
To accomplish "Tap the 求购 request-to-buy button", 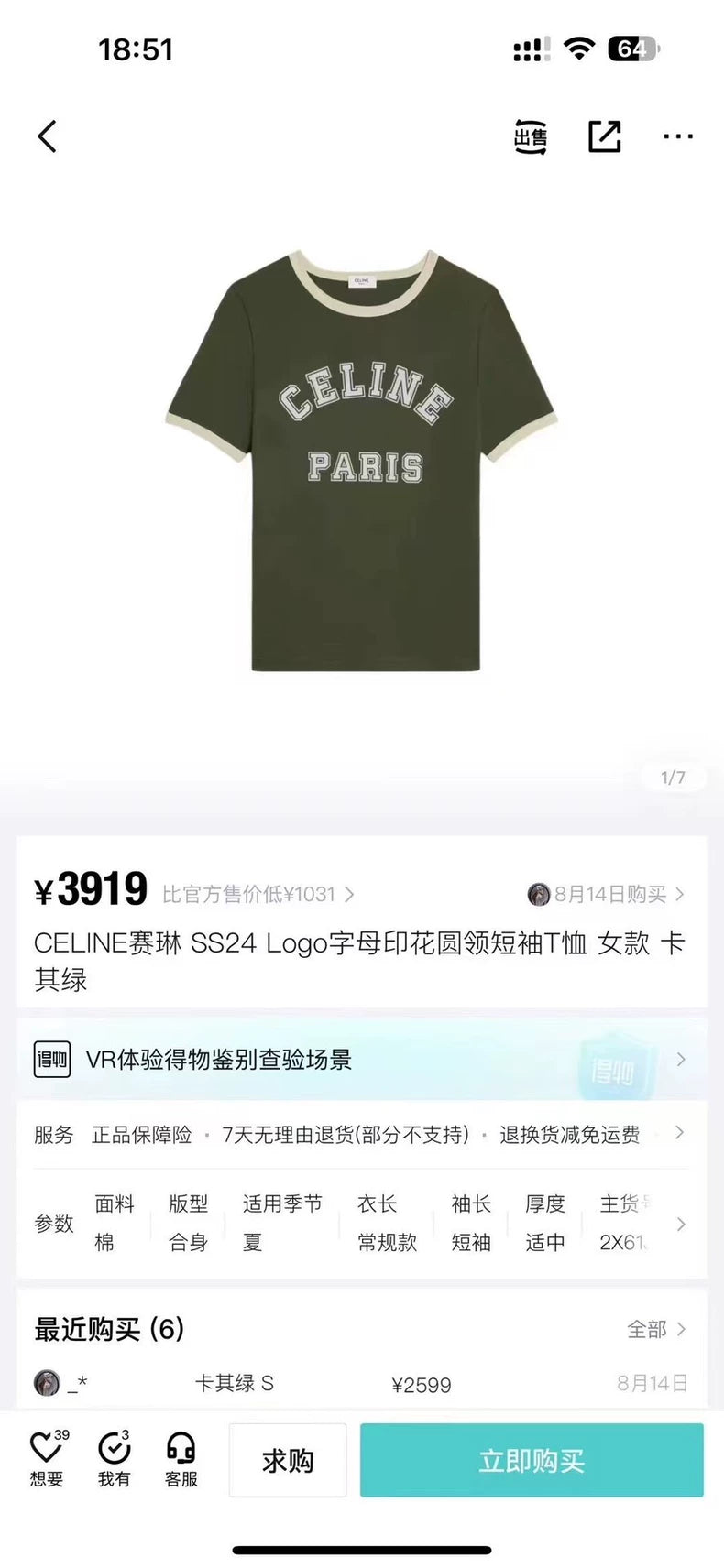I will (288, 1461).
